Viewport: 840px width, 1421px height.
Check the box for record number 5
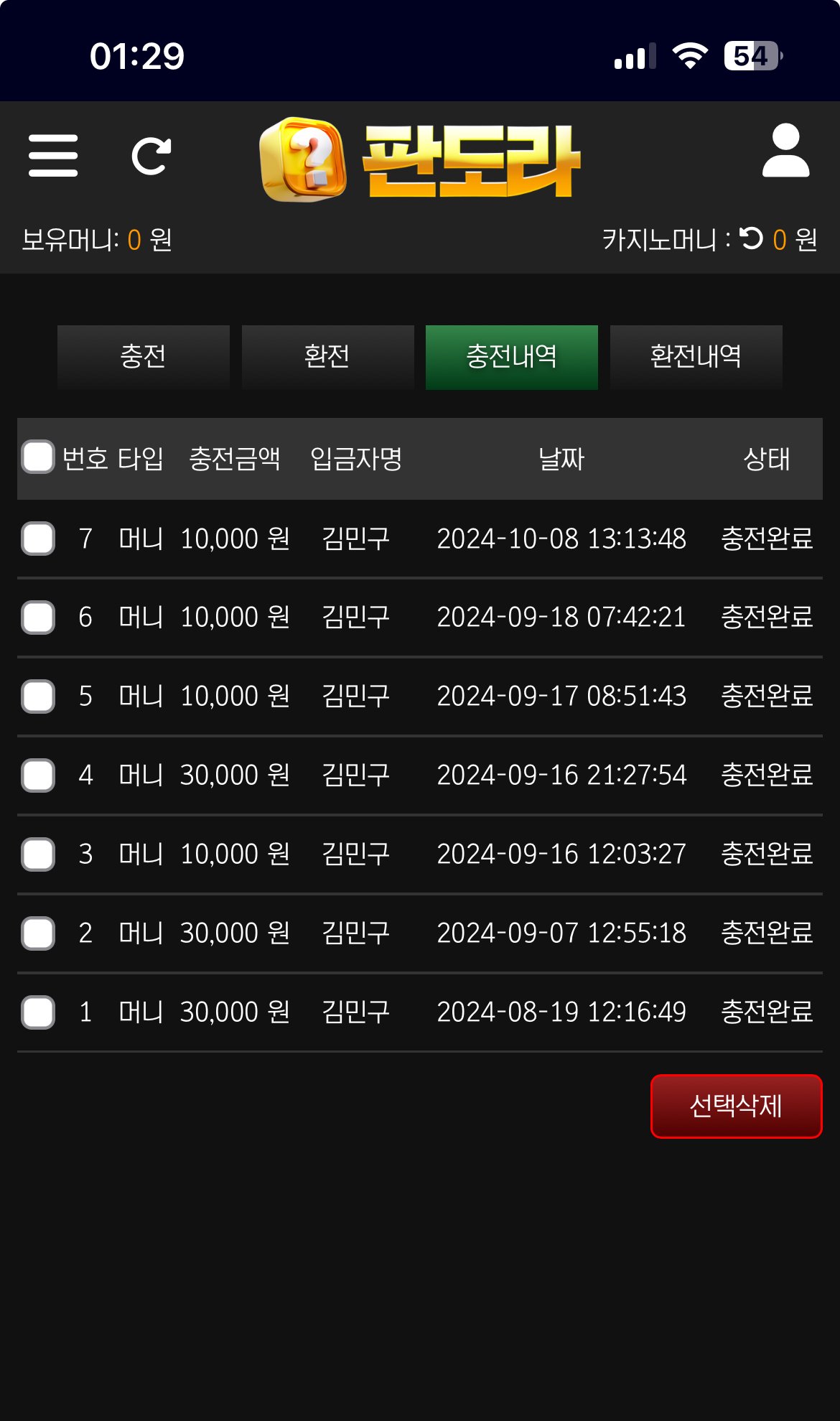point(38,696)
